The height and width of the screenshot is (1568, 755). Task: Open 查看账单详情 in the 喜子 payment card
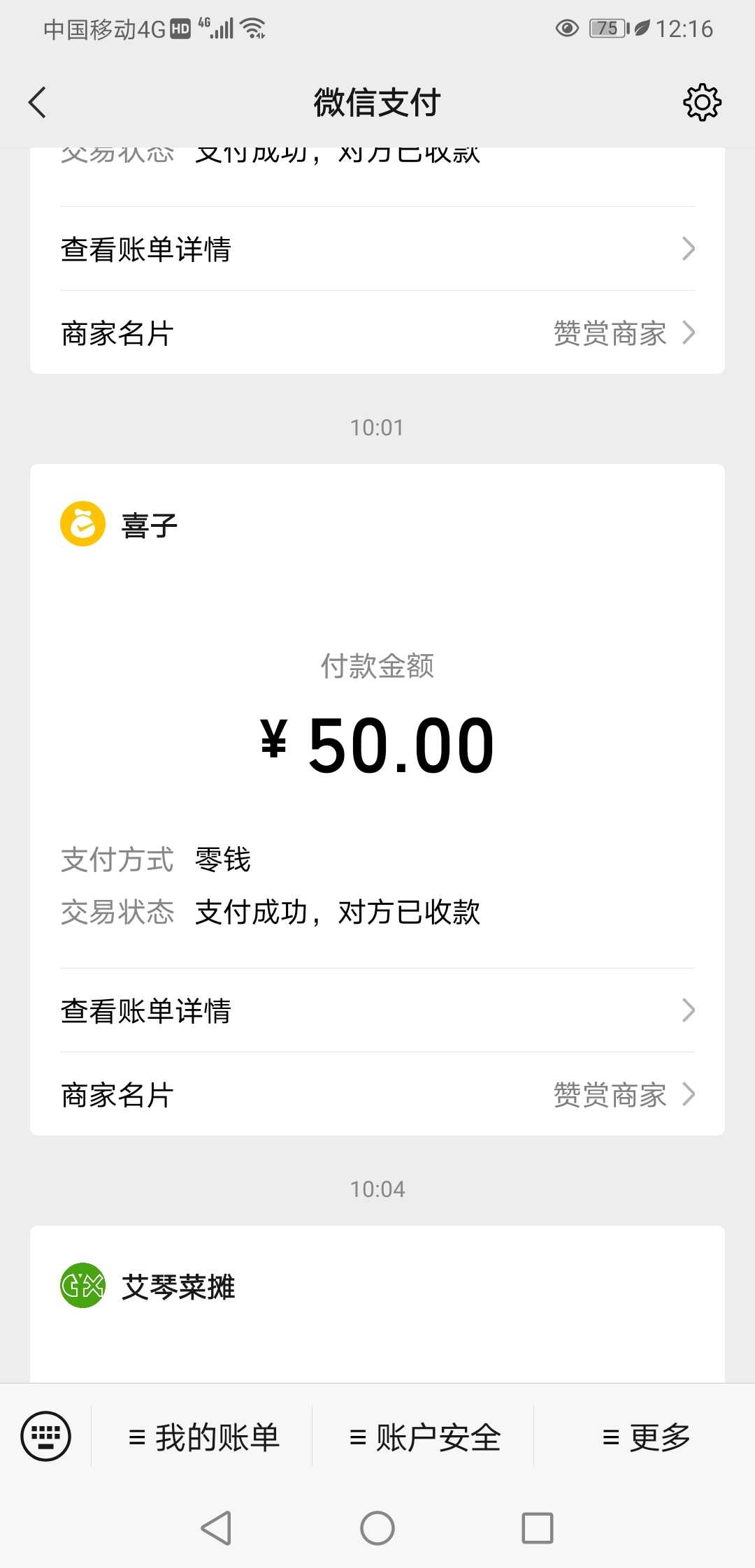point(377,1010)
